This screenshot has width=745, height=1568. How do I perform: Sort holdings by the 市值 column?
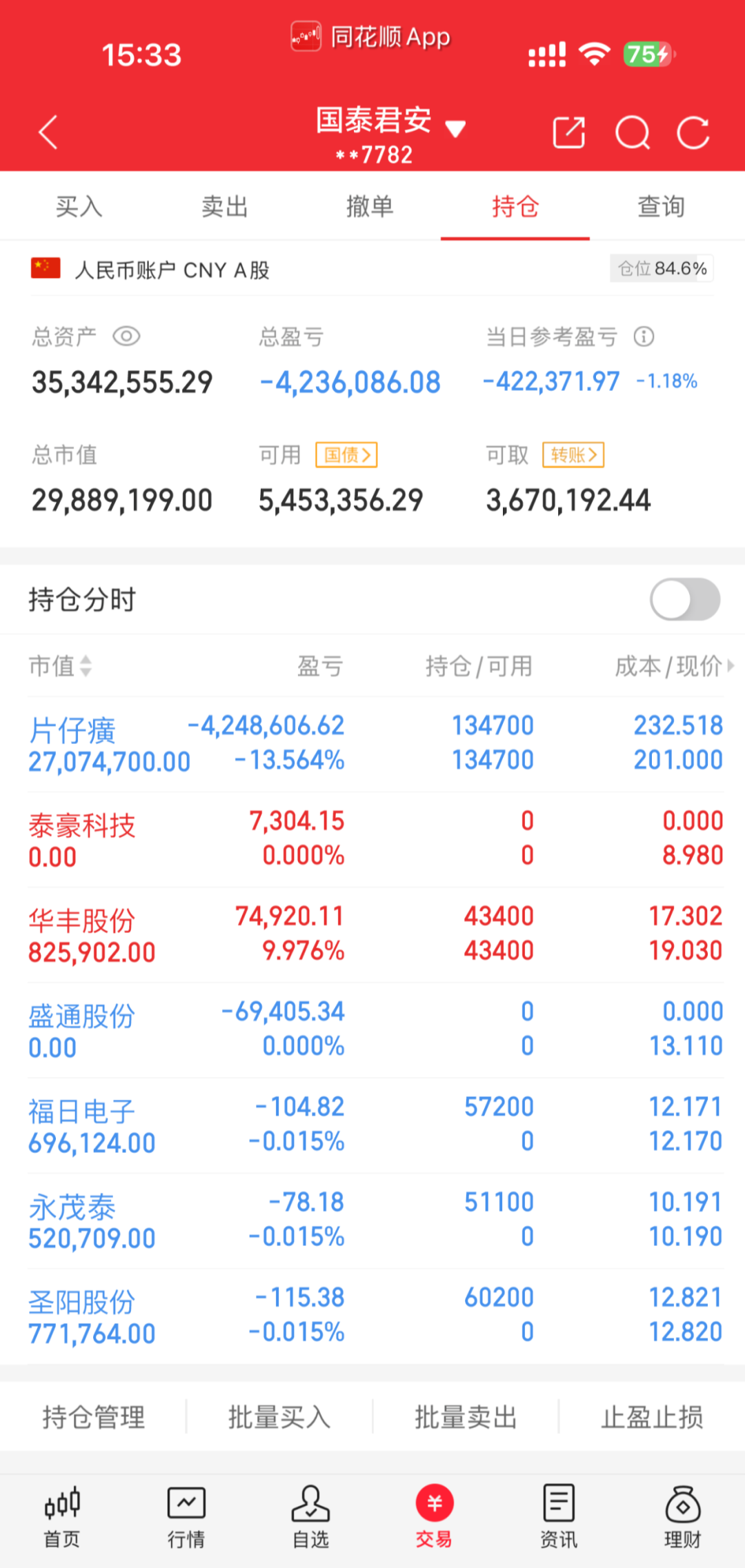[60, 666]
